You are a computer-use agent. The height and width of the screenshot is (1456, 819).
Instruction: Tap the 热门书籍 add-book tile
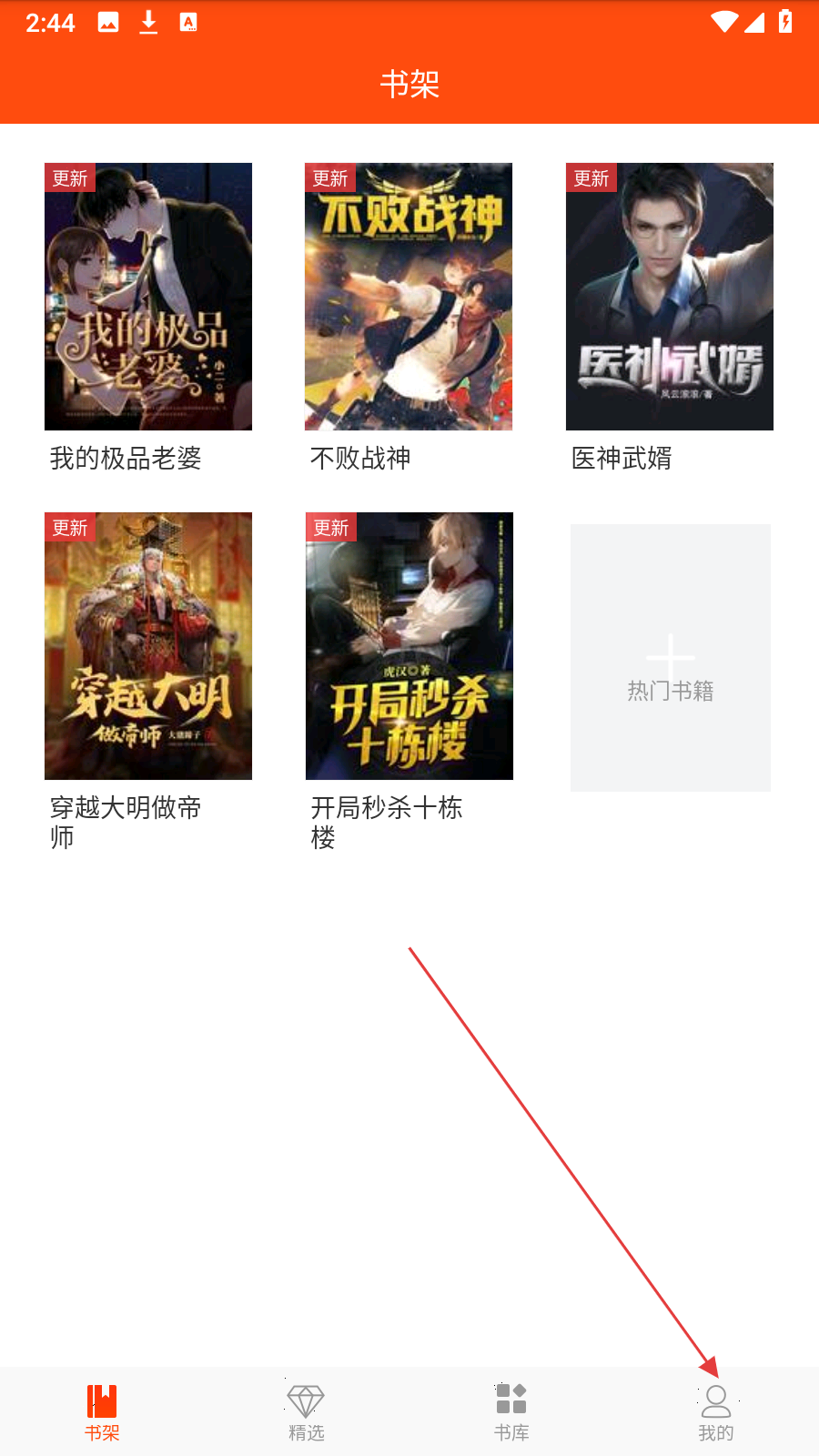671,658
